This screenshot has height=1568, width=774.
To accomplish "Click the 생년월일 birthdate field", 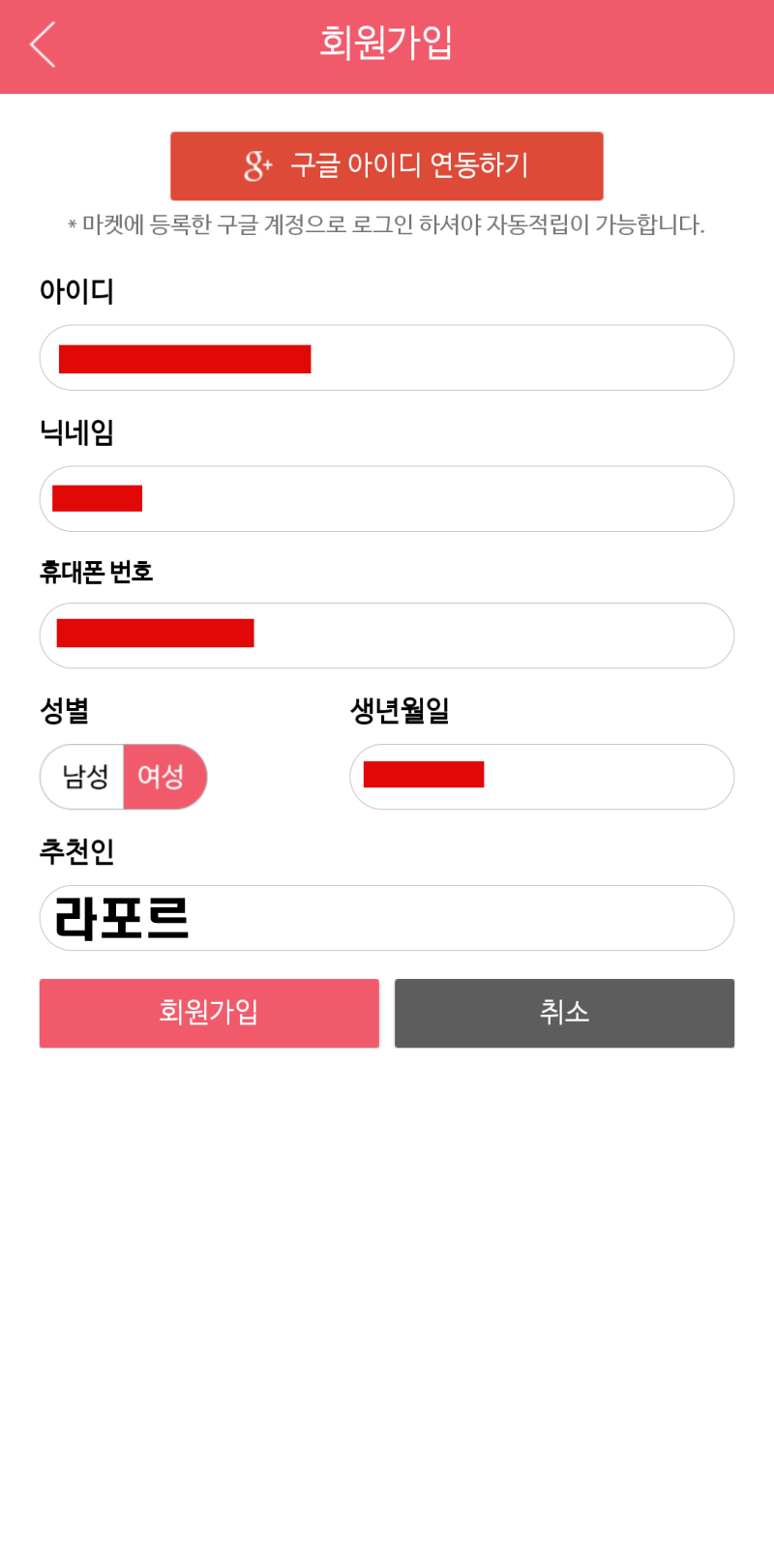I will 542,777.
